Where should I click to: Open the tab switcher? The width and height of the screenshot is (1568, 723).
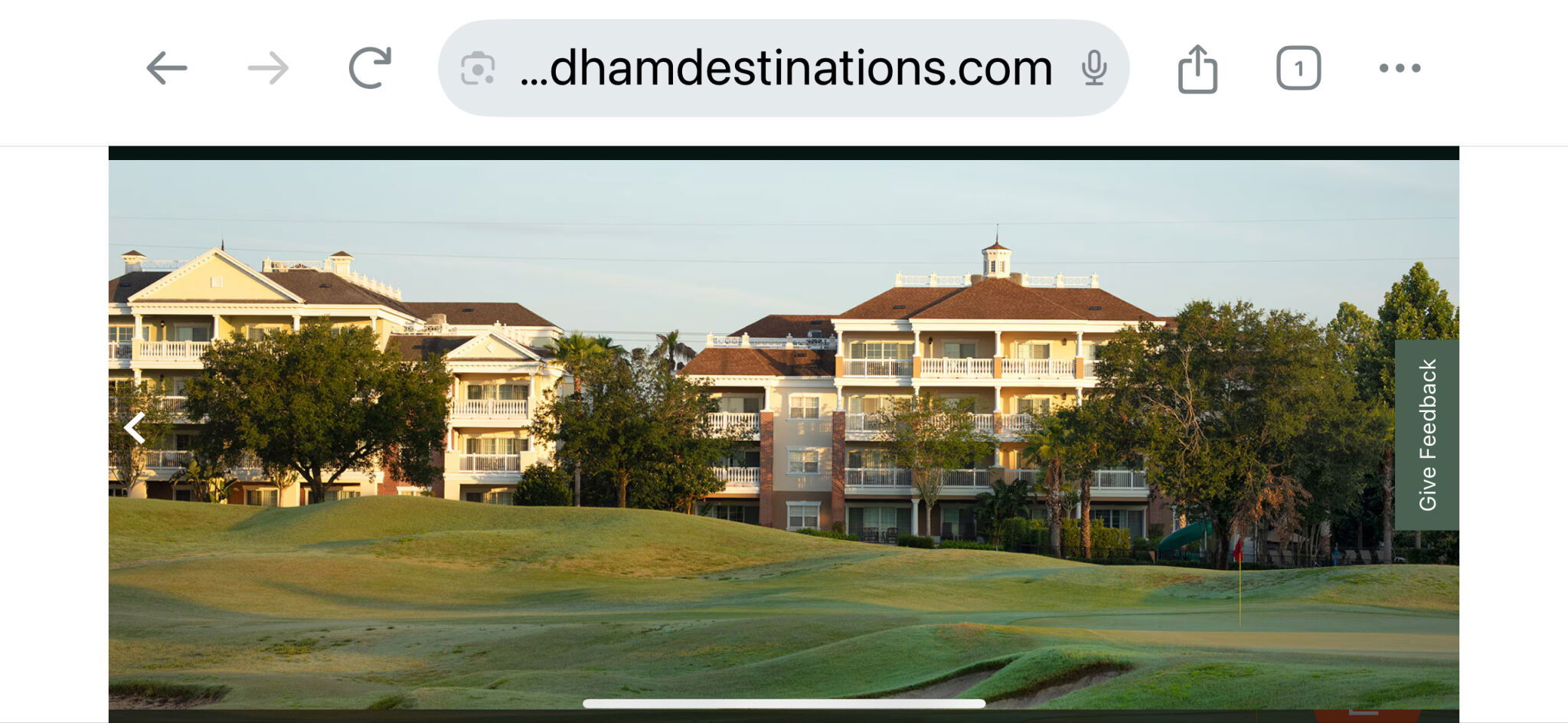pyautogui.click(x=1298, y=68)
